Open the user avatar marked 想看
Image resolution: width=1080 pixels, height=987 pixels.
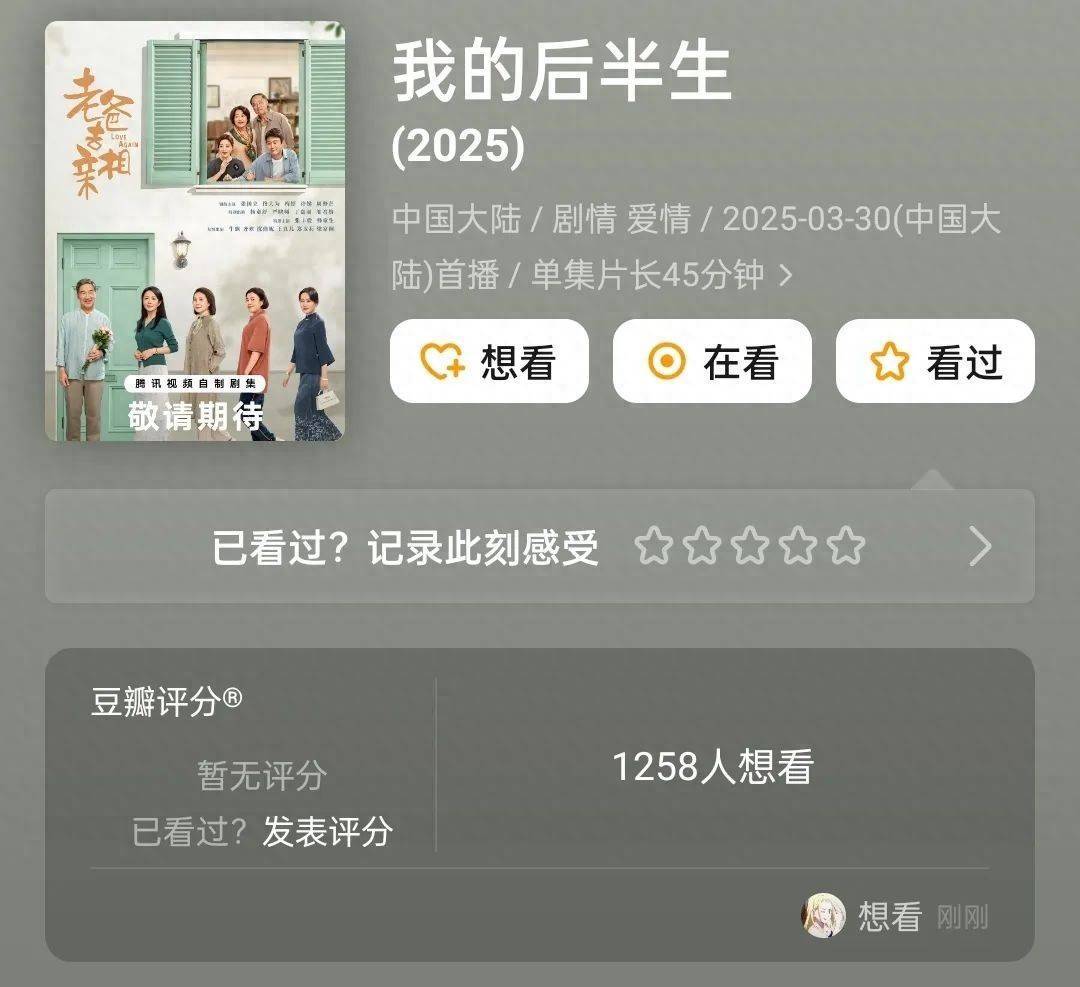click(x=823, y=915)
